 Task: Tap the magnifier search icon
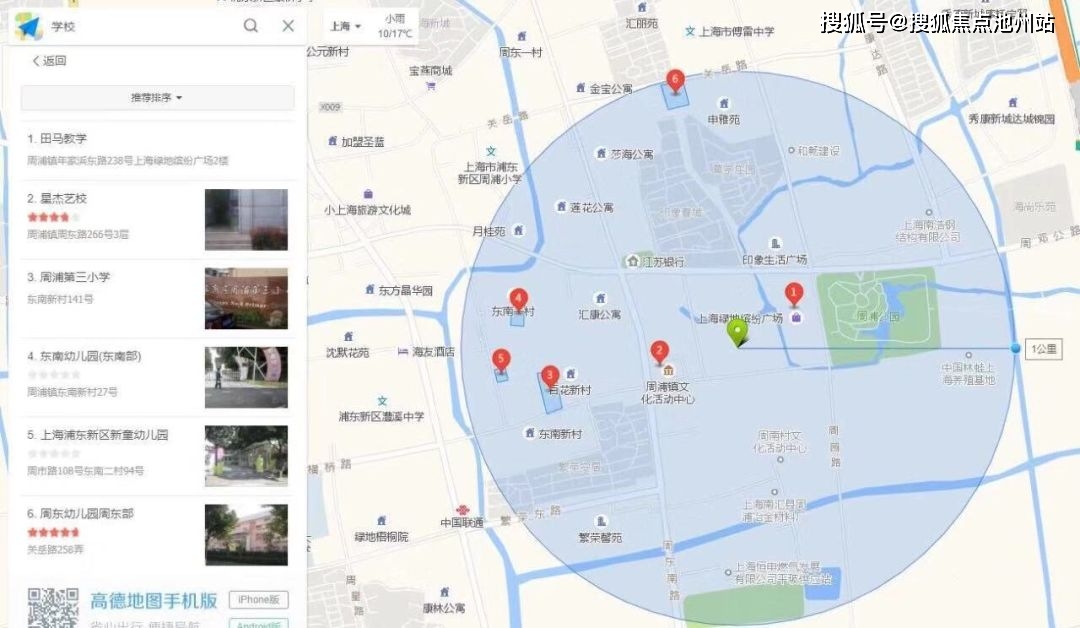251,26
